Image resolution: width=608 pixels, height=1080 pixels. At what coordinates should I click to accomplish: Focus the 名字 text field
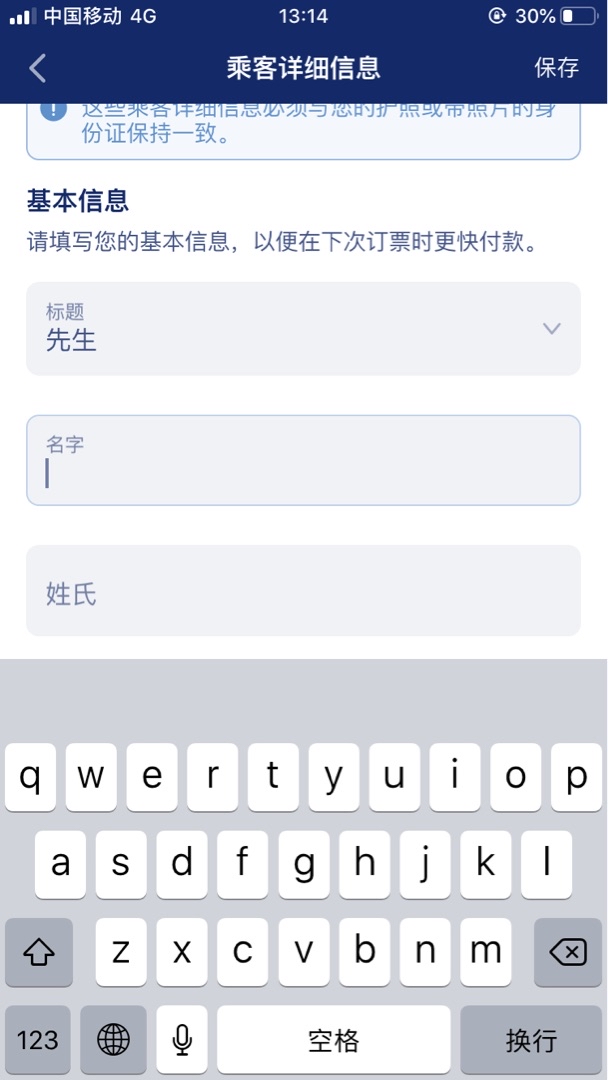coord(303,460)
